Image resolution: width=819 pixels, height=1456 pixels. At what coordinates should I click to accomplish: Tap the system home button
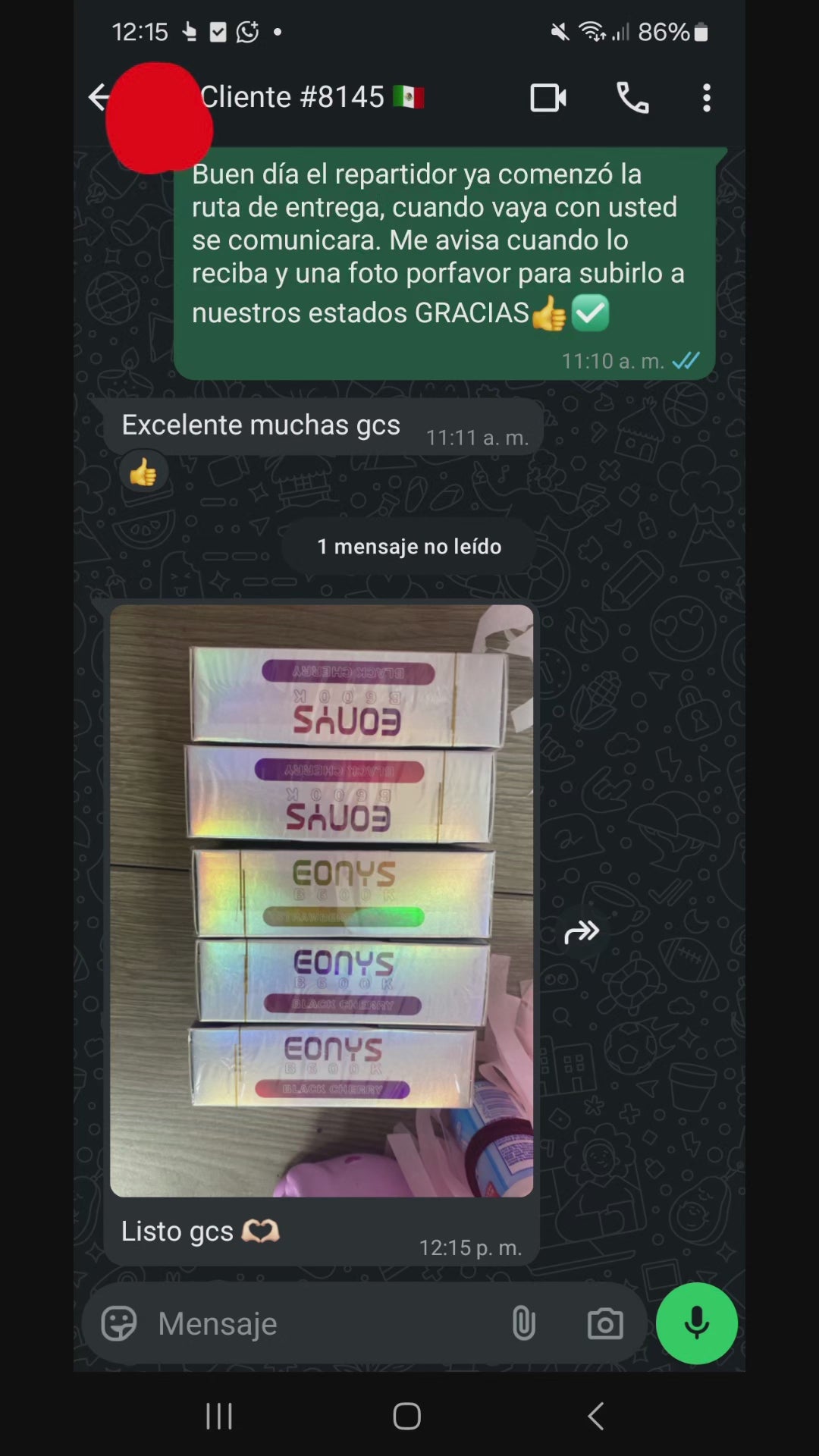[x=407, y=1416]
